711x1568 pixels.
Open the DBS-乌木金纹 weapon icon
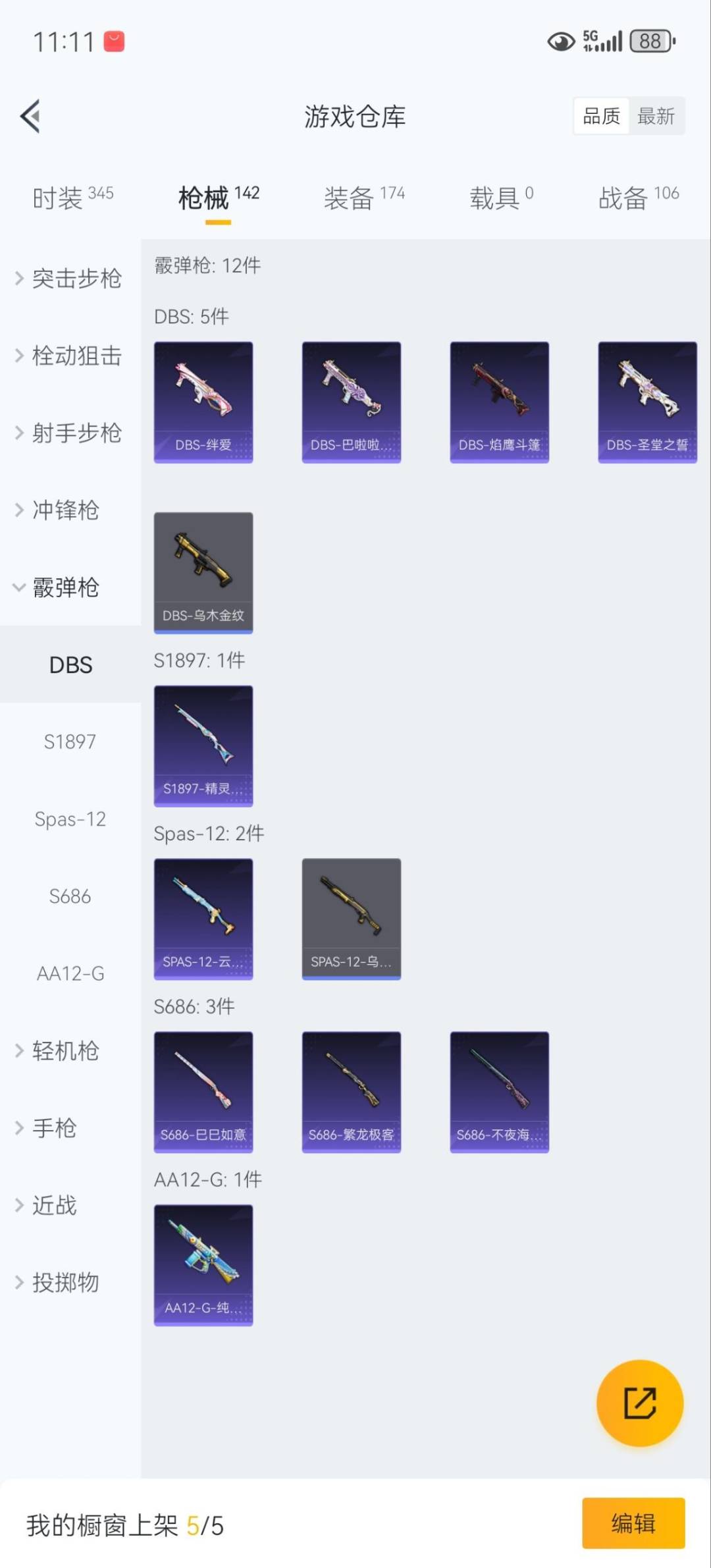click(x=203, y=572)
